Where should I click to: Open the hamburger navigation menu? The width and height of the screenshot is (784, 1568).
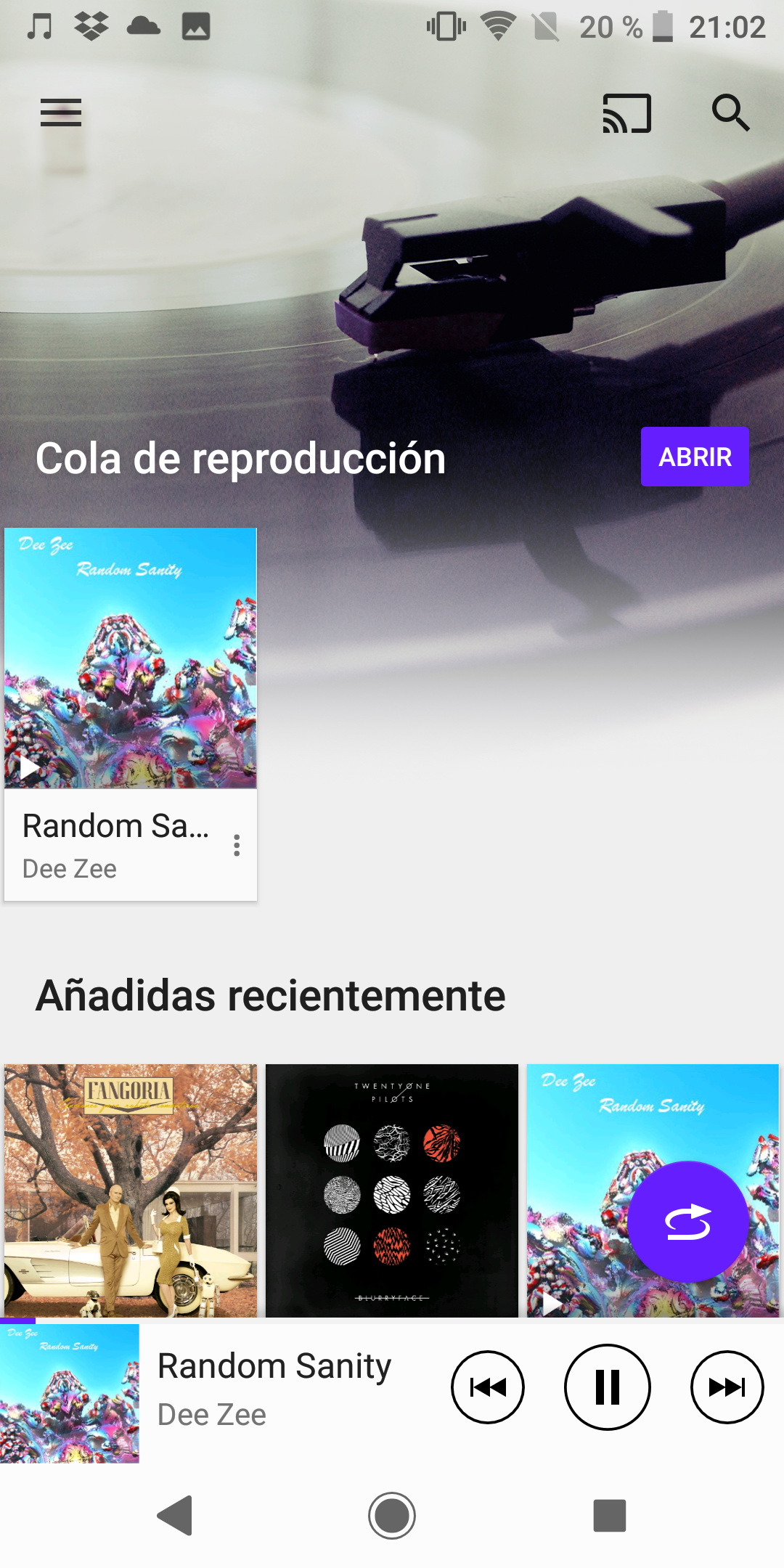(x=61, y=113)
